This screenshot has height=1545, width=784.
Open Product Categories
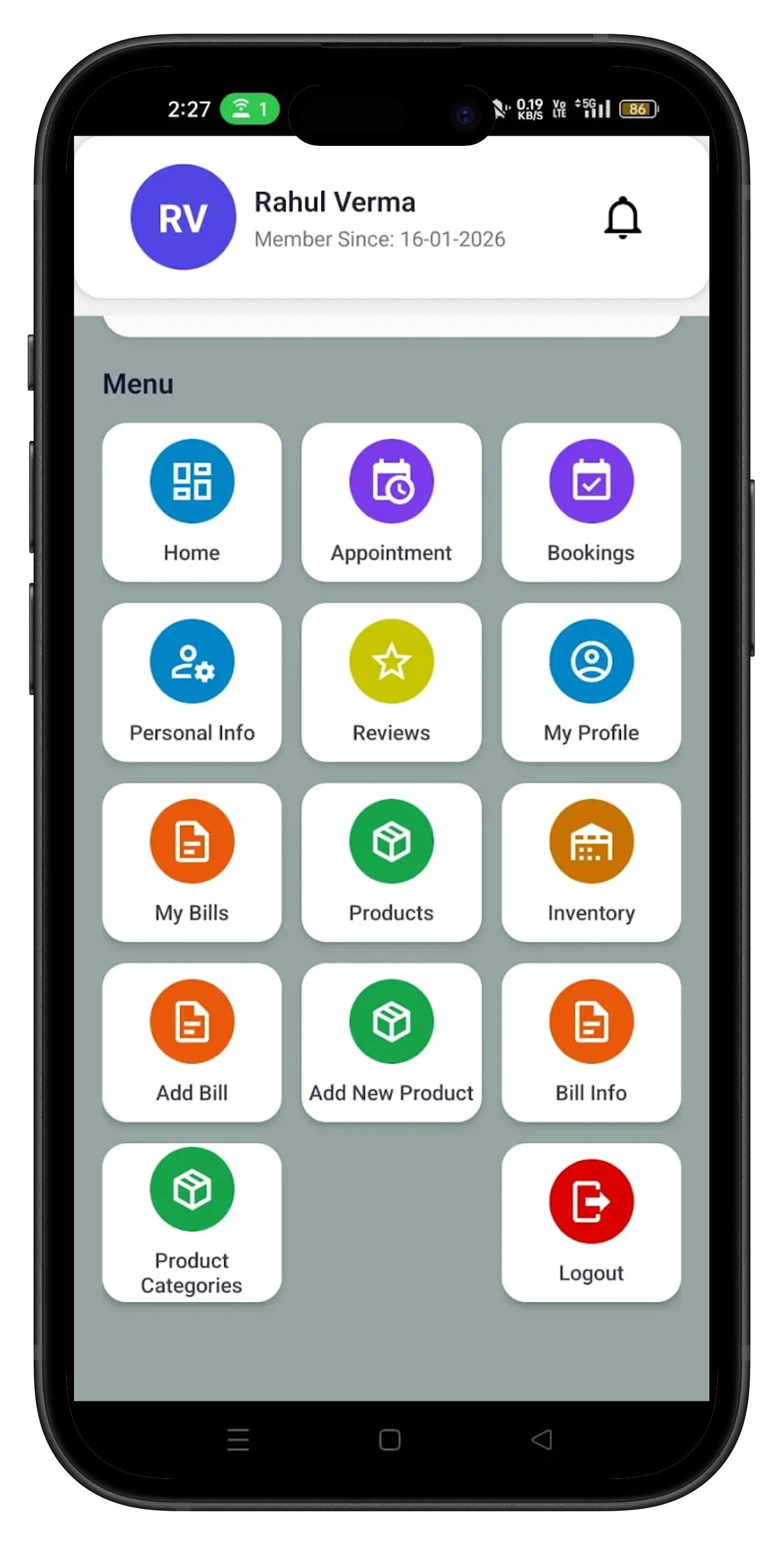(192, 1221)
